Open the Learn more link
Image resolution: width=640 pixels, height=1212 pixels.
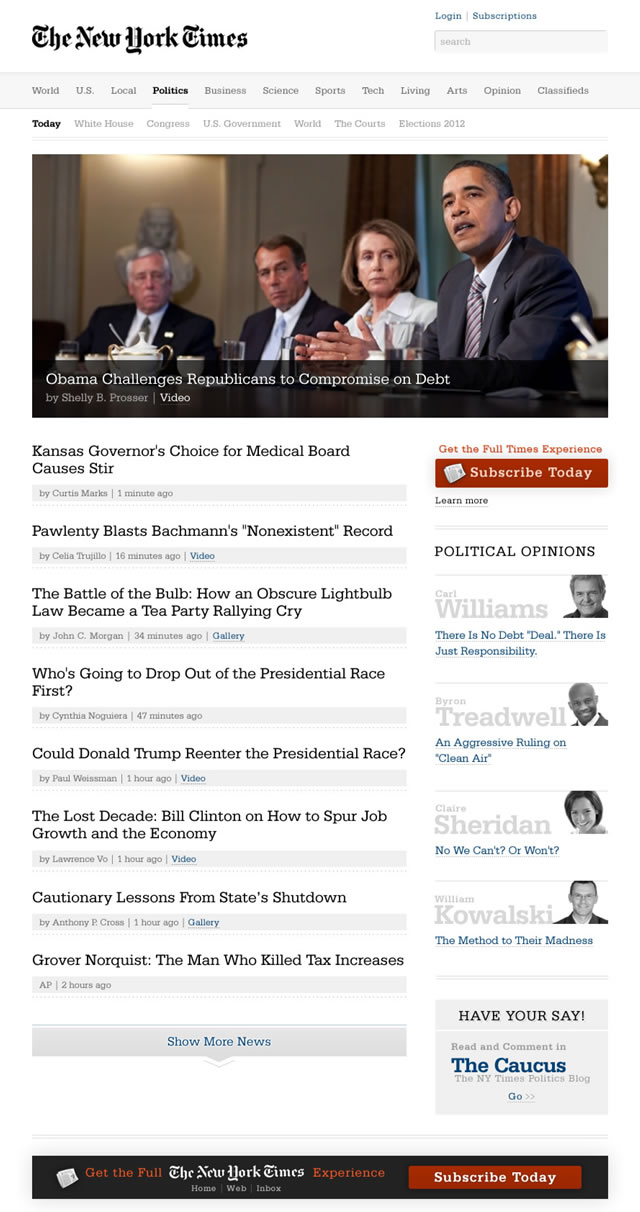tap(461, 500)
